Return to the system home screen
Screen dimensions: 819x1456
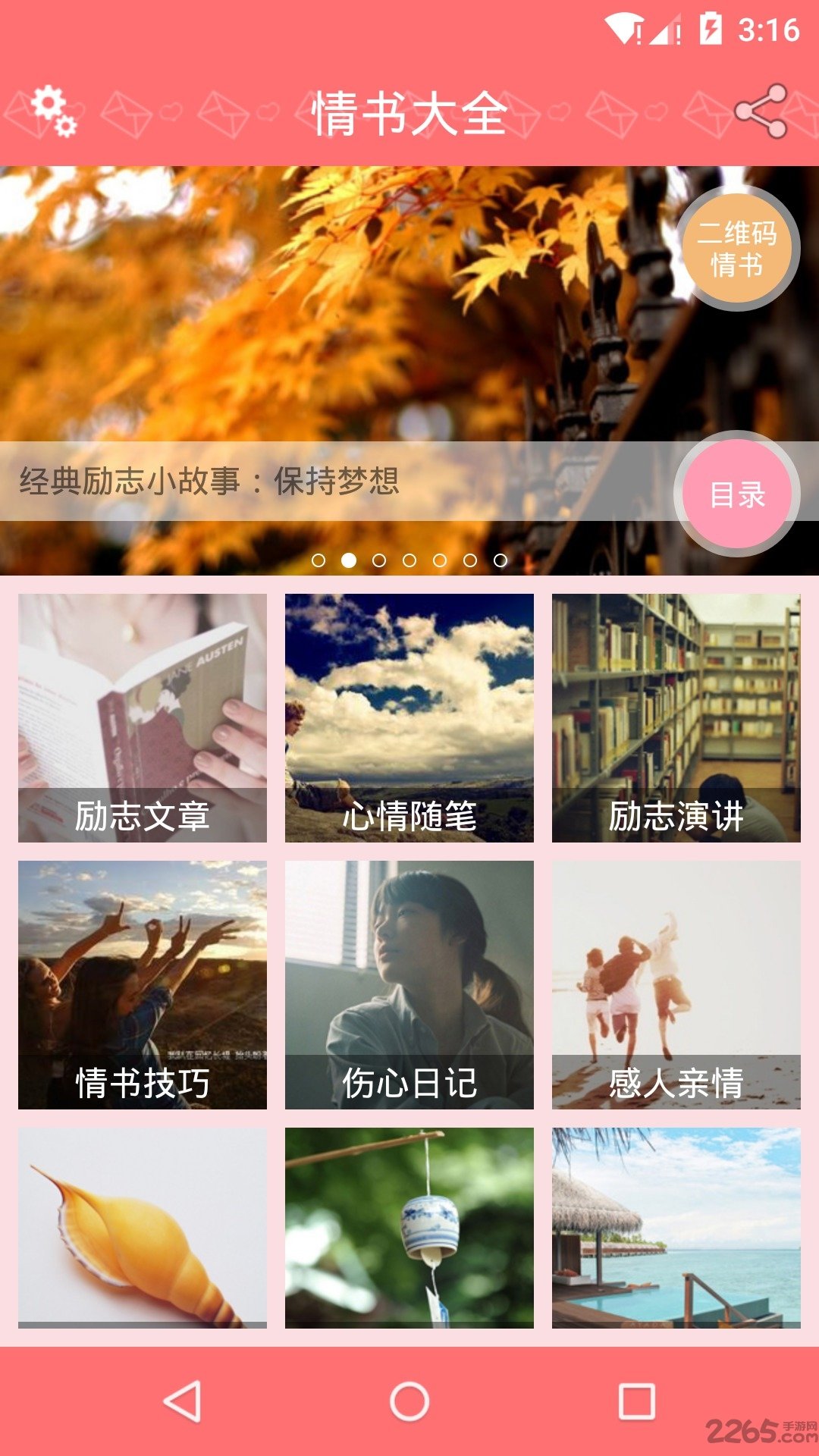(409, 1401)
